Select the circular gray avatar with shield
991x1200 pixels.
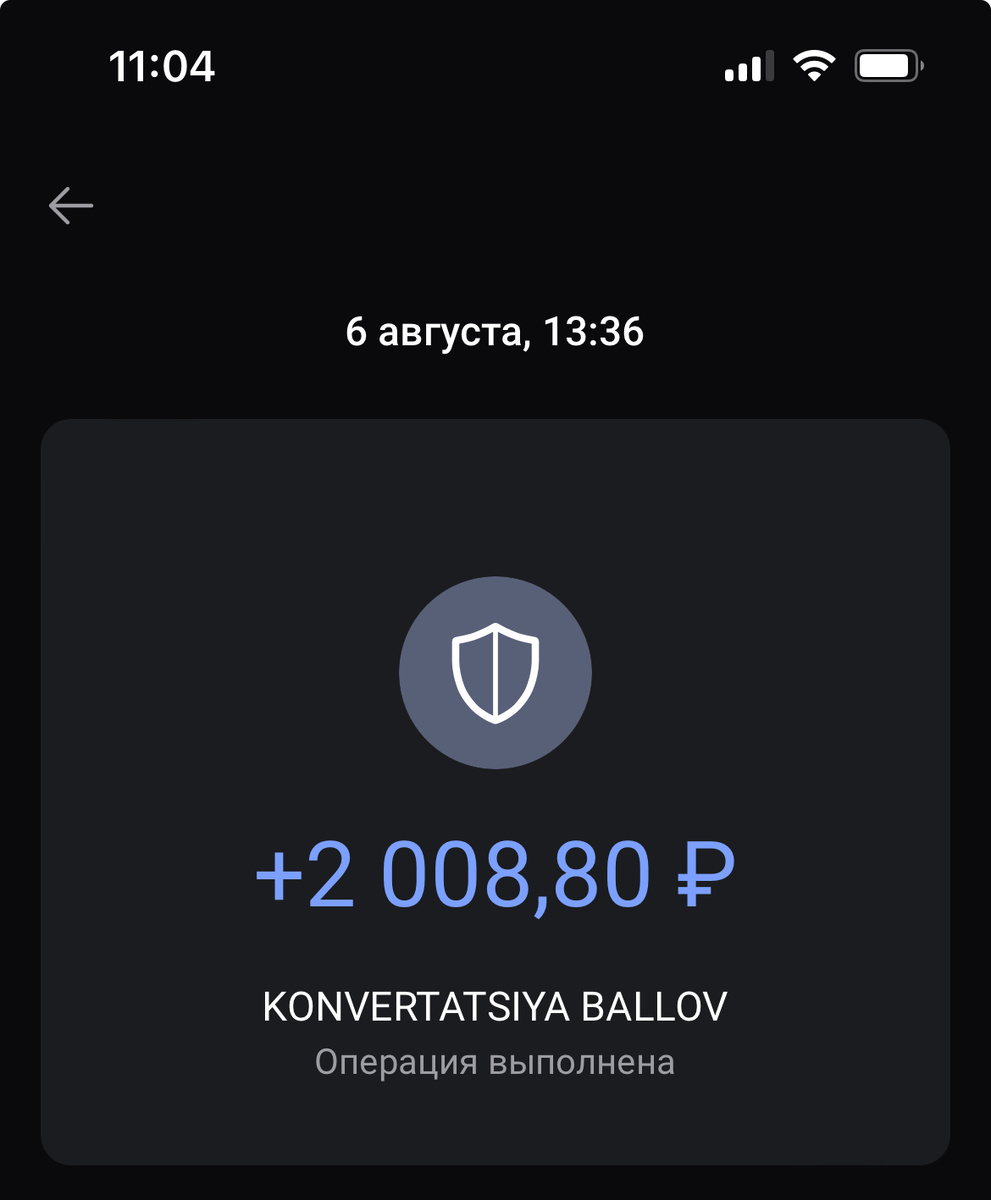(495, 673)
